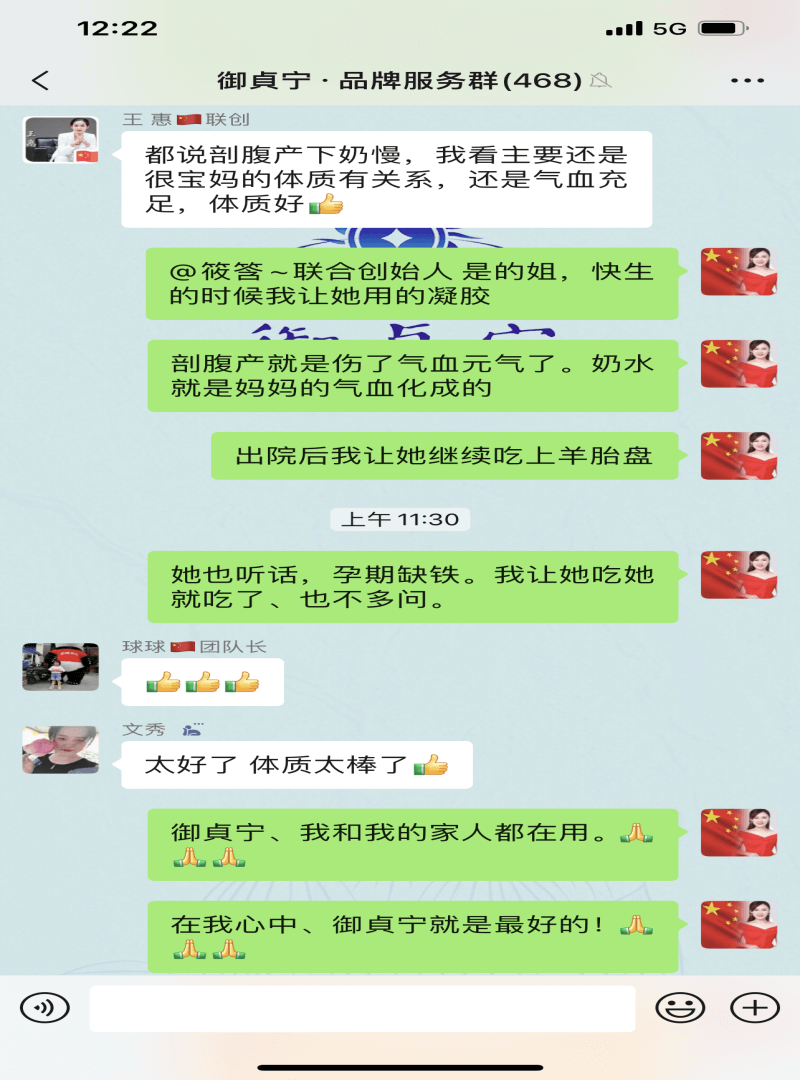Open the group chat's three-dot menu
The height and width of the screenshot is (1080, 800).
point(747,81)
